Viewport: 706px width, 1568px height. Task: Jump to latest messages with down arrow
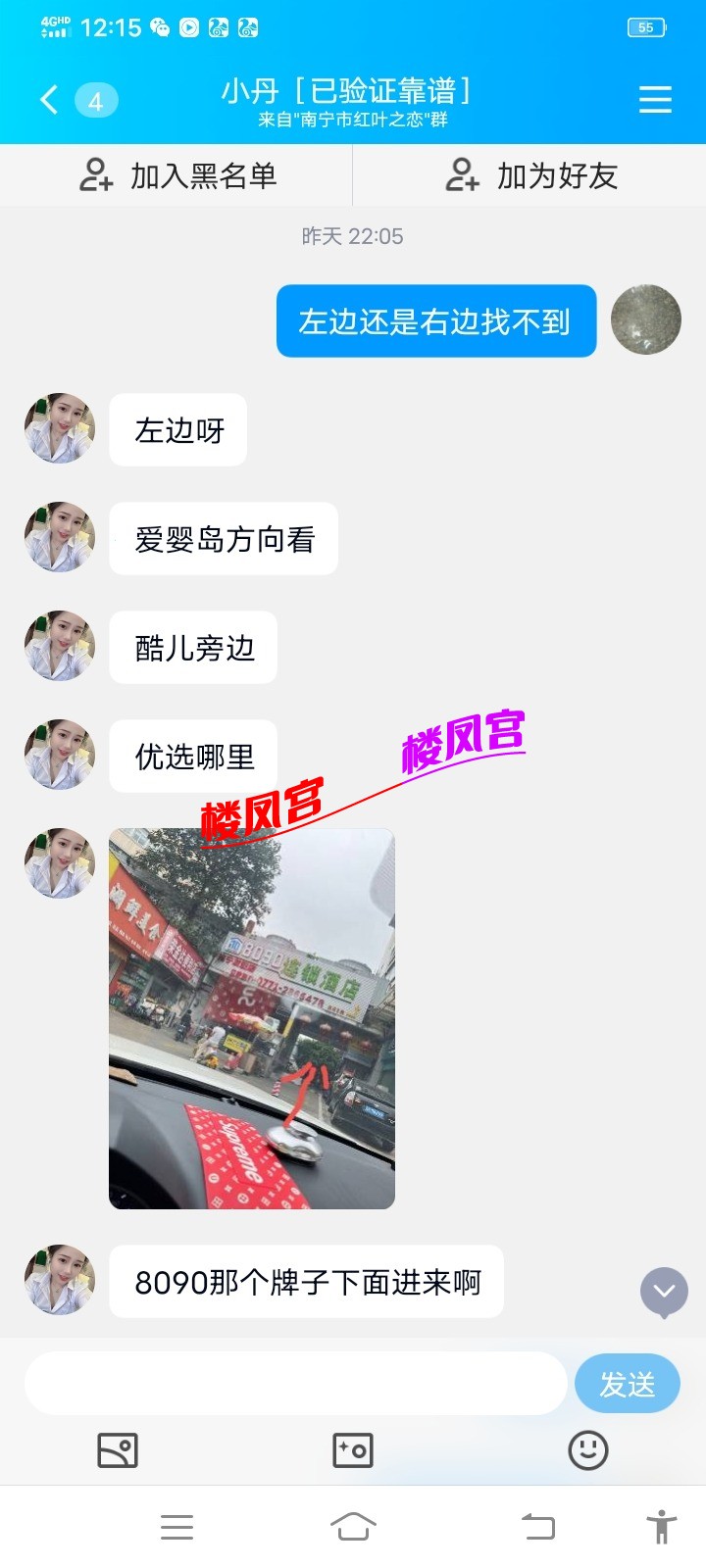pyautogui.click(x=664, y=1292)
